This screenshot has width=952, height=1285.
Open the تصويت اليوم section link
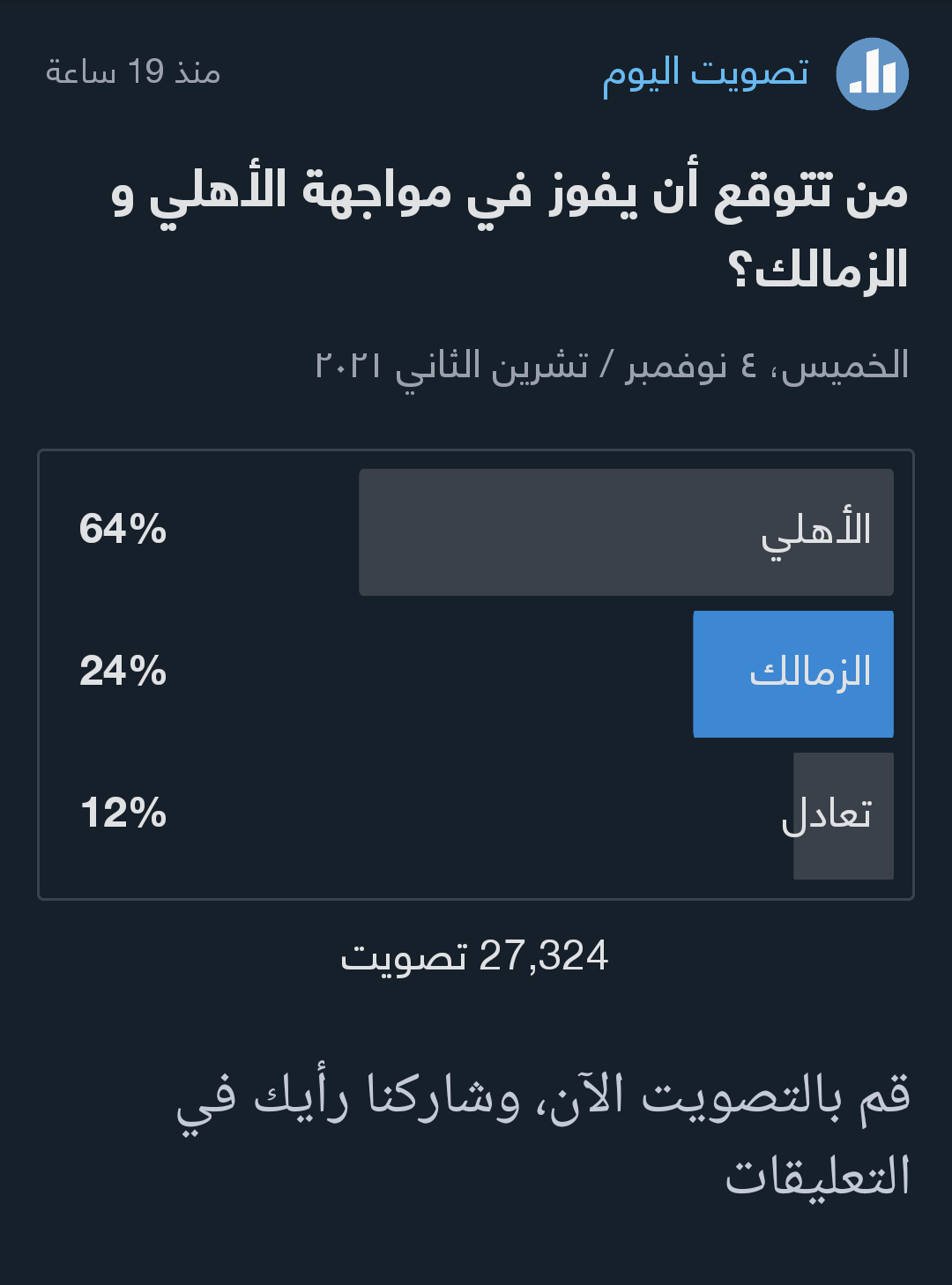705,73
